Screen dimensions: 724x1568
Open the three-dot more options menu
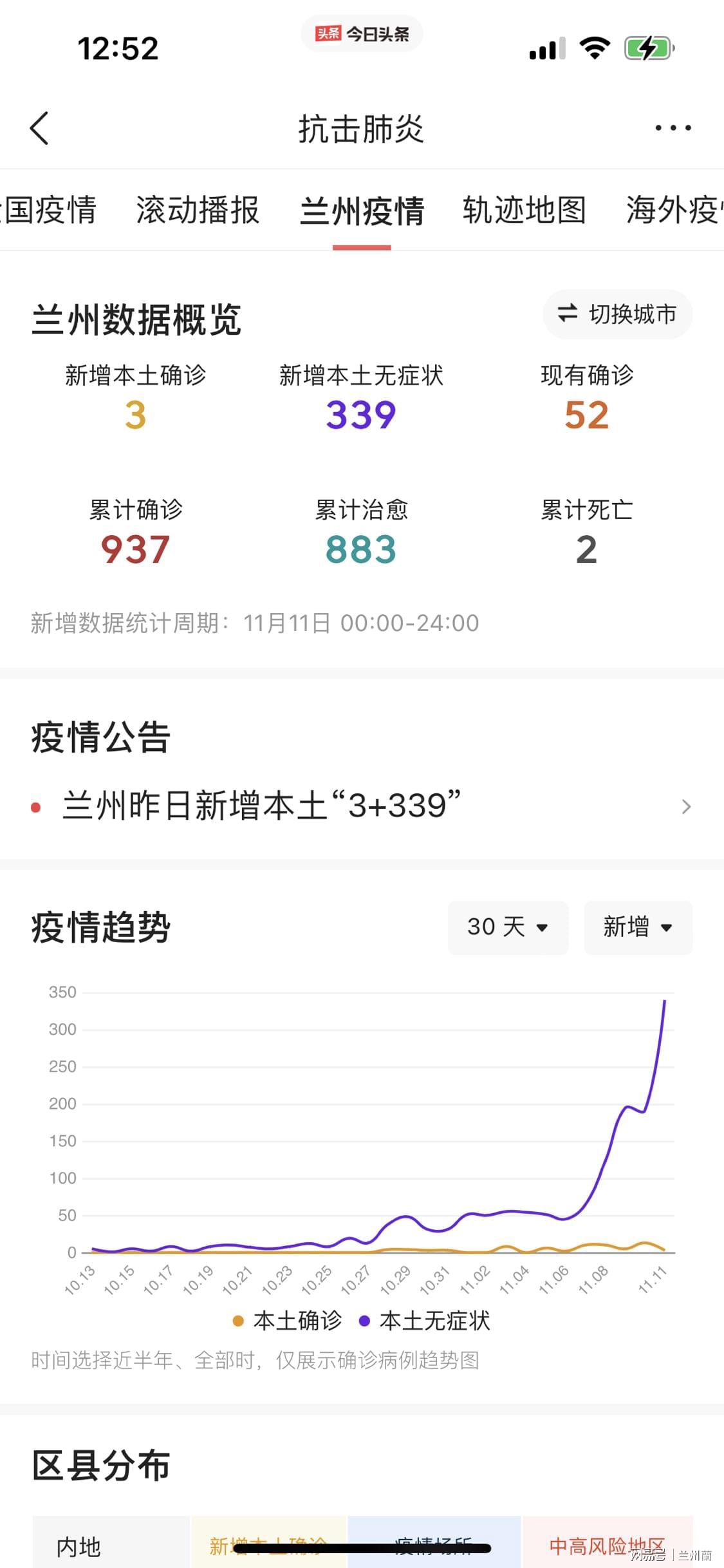672,128
